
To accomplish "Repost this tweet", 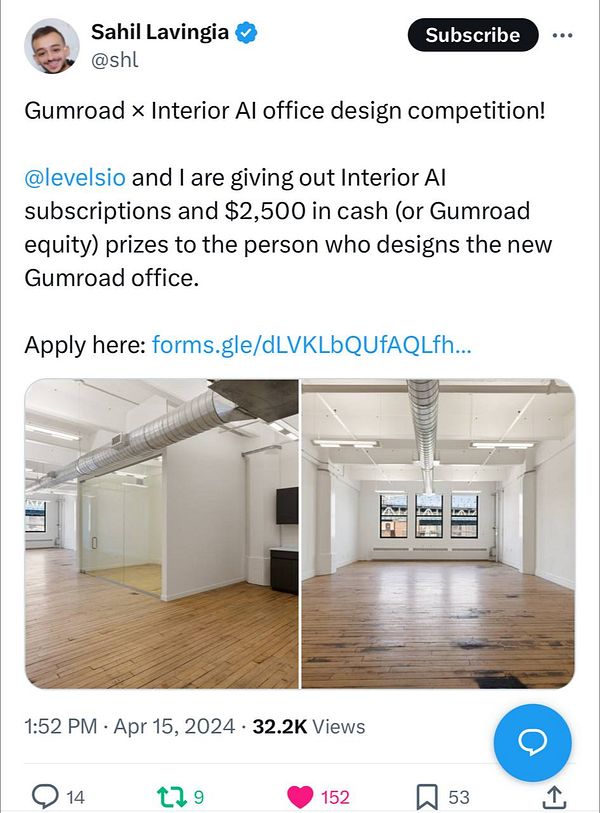I will tap(170, 796).
